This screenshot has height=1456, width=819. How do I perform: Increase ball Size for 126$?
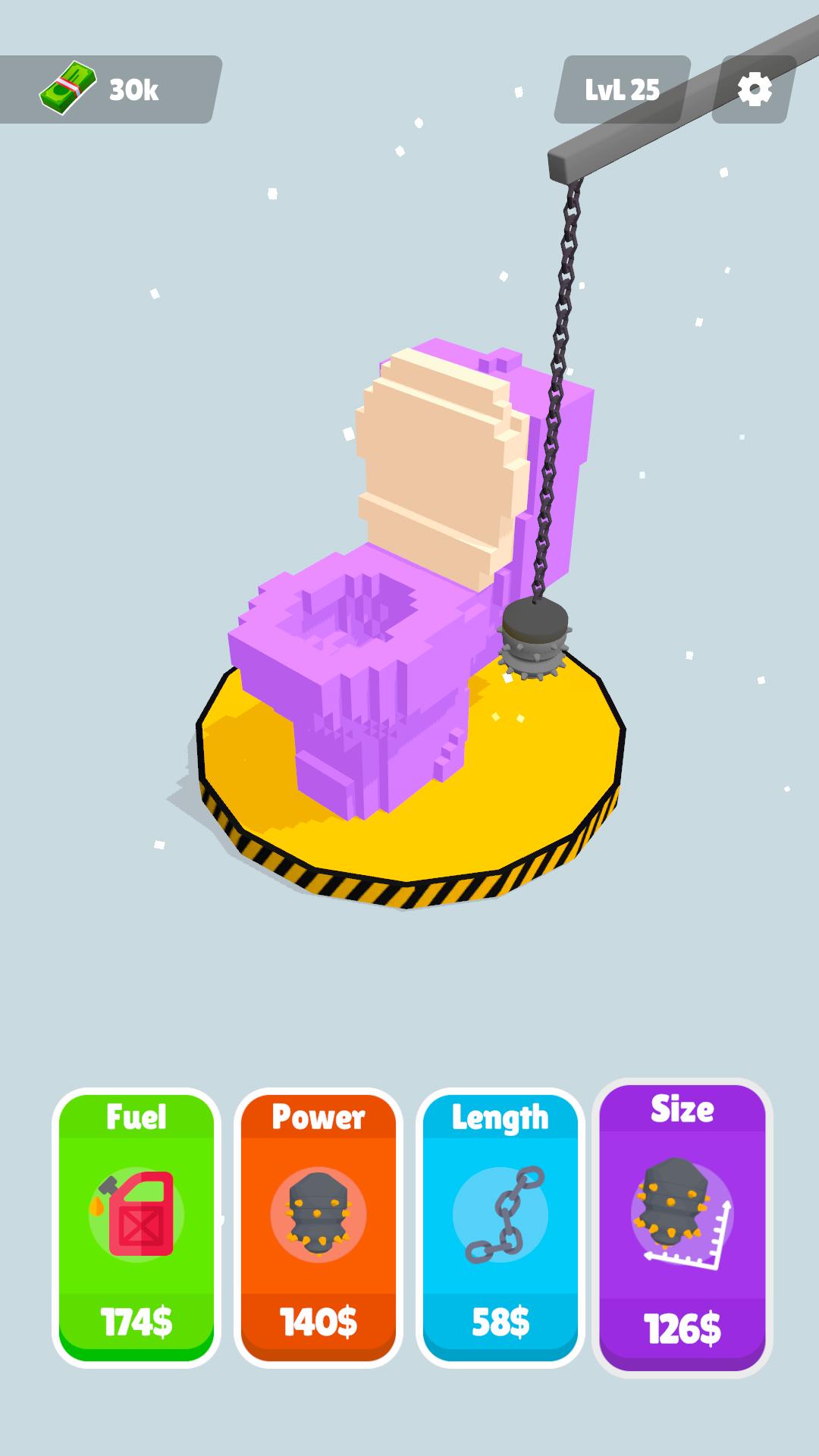(682, 1227)
